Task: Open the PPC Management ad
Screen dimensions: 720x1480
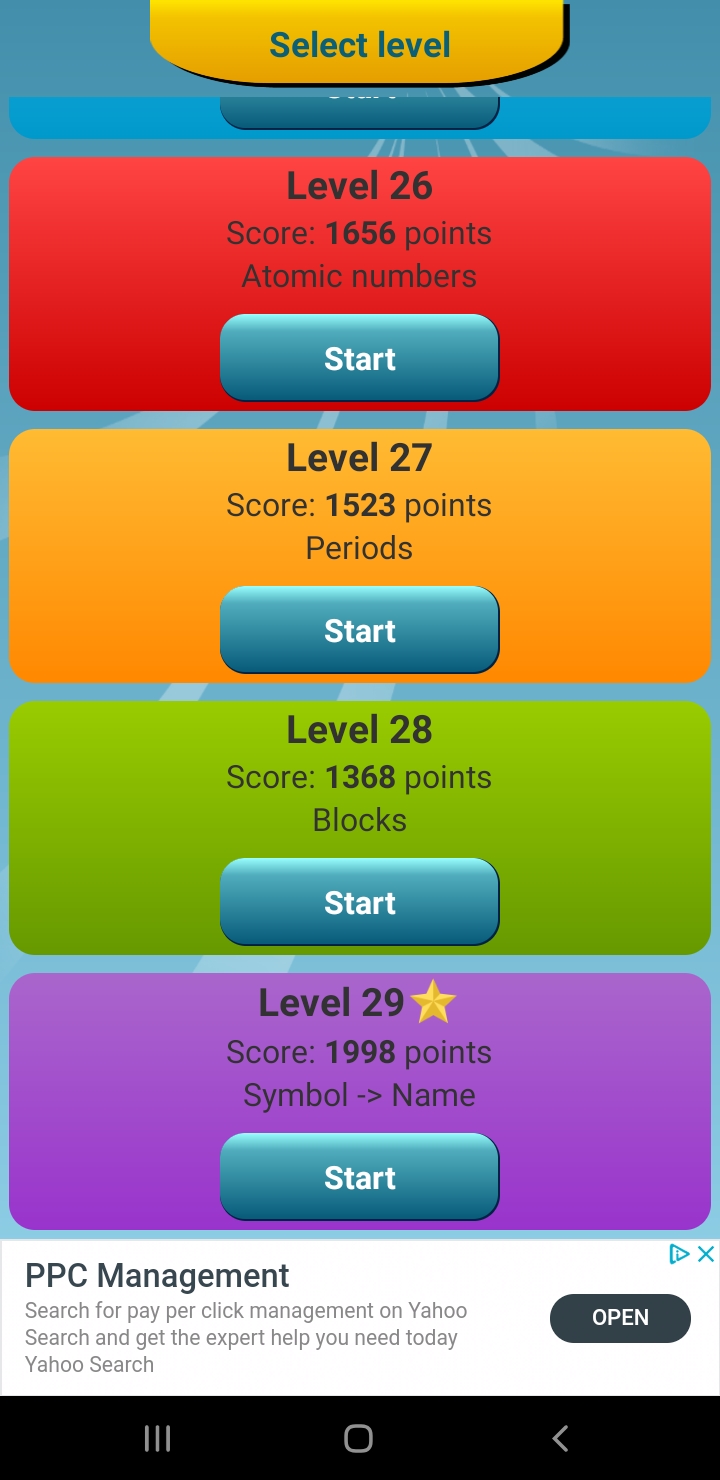Action: tap(619, 1317)
